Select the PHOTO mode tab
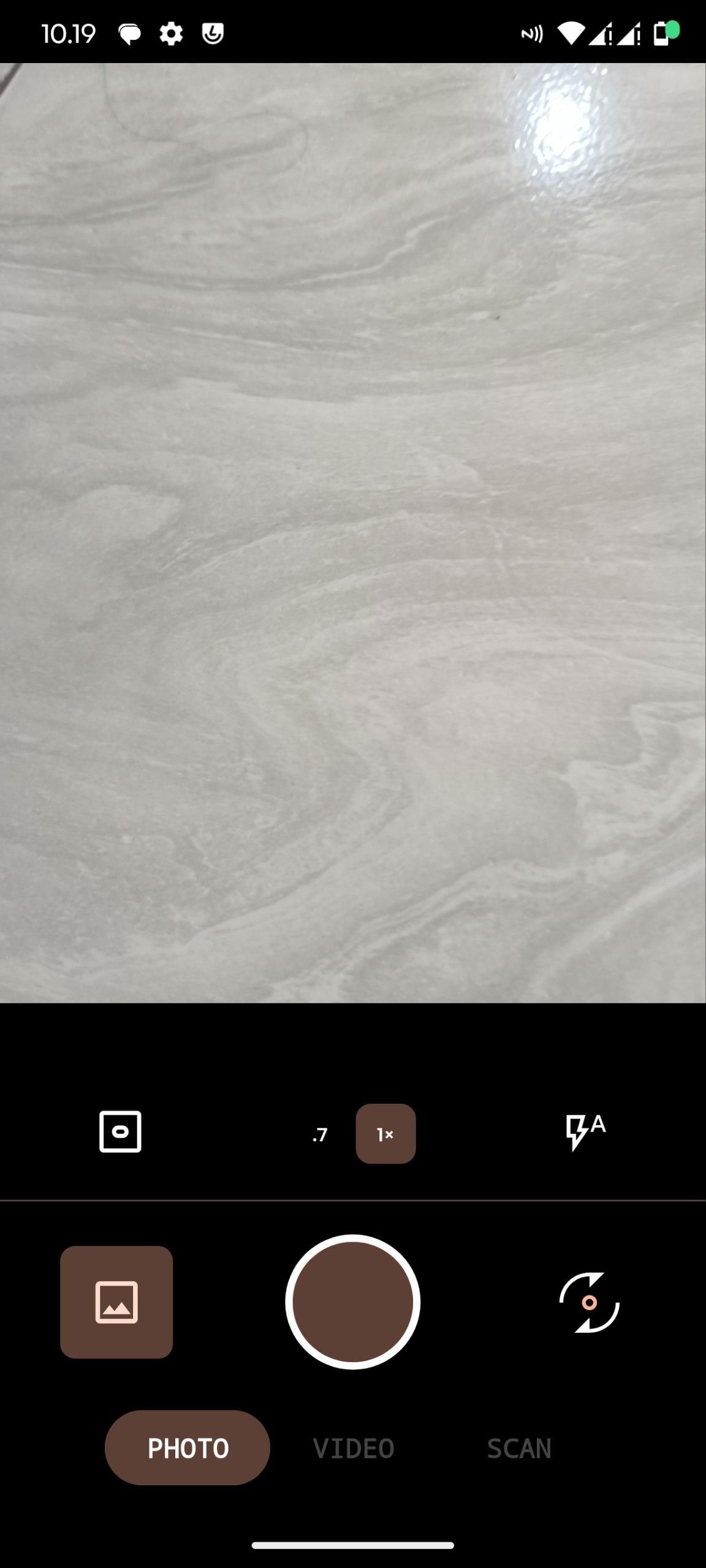Viewport: 706px width, 1568px height. coord(188,1448)
